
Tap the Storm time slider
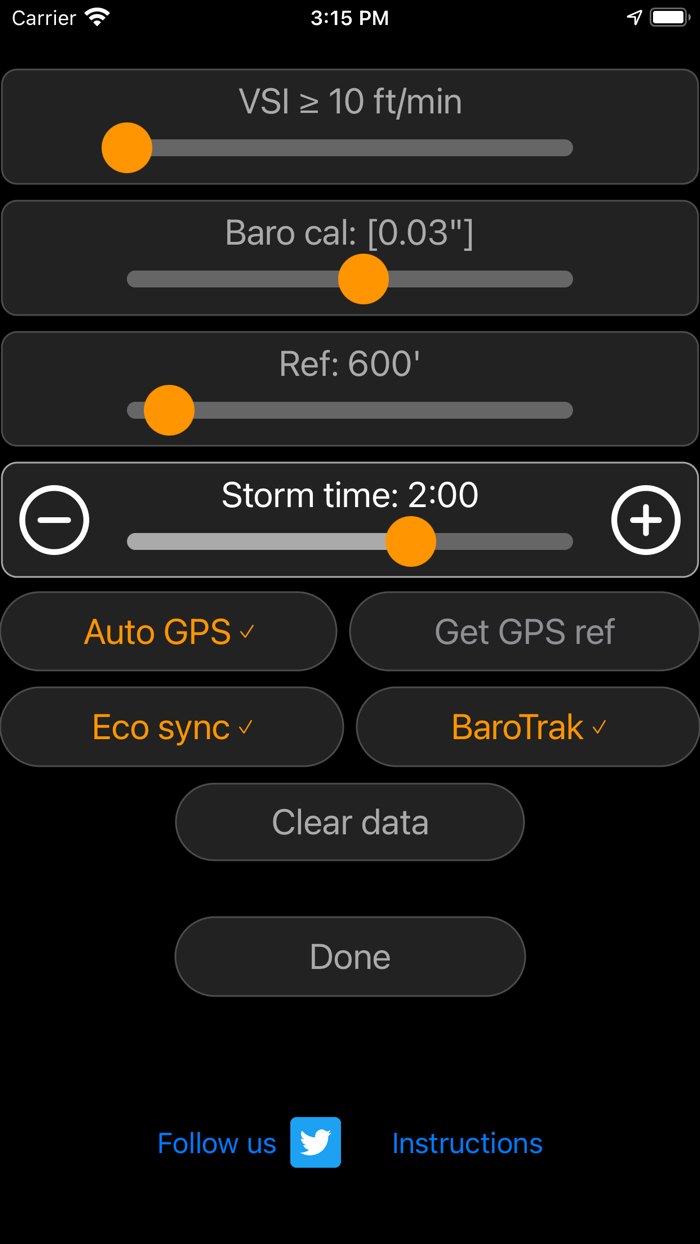click(x=350, y=541)
